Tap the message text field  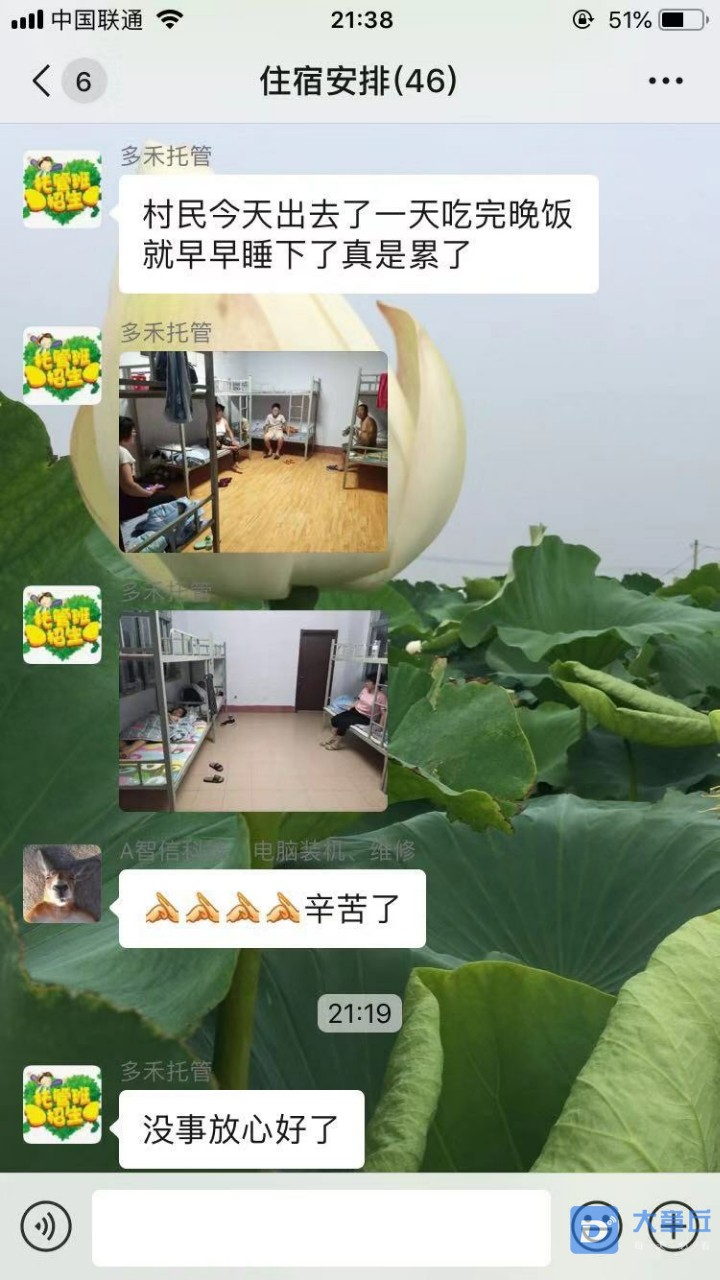click(320, 1227)
